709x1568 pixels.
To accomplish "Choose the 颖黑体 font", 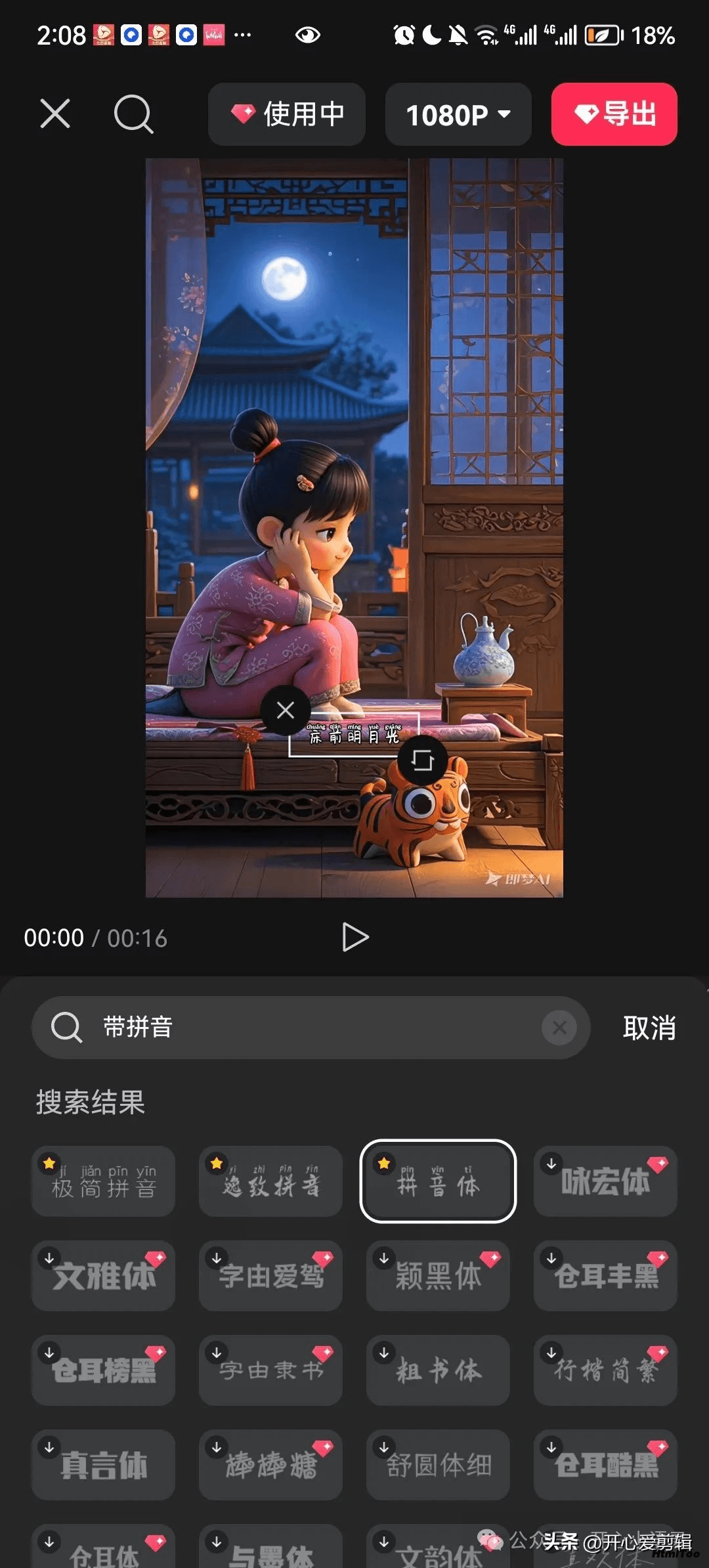I will [x=438, y=1276].
